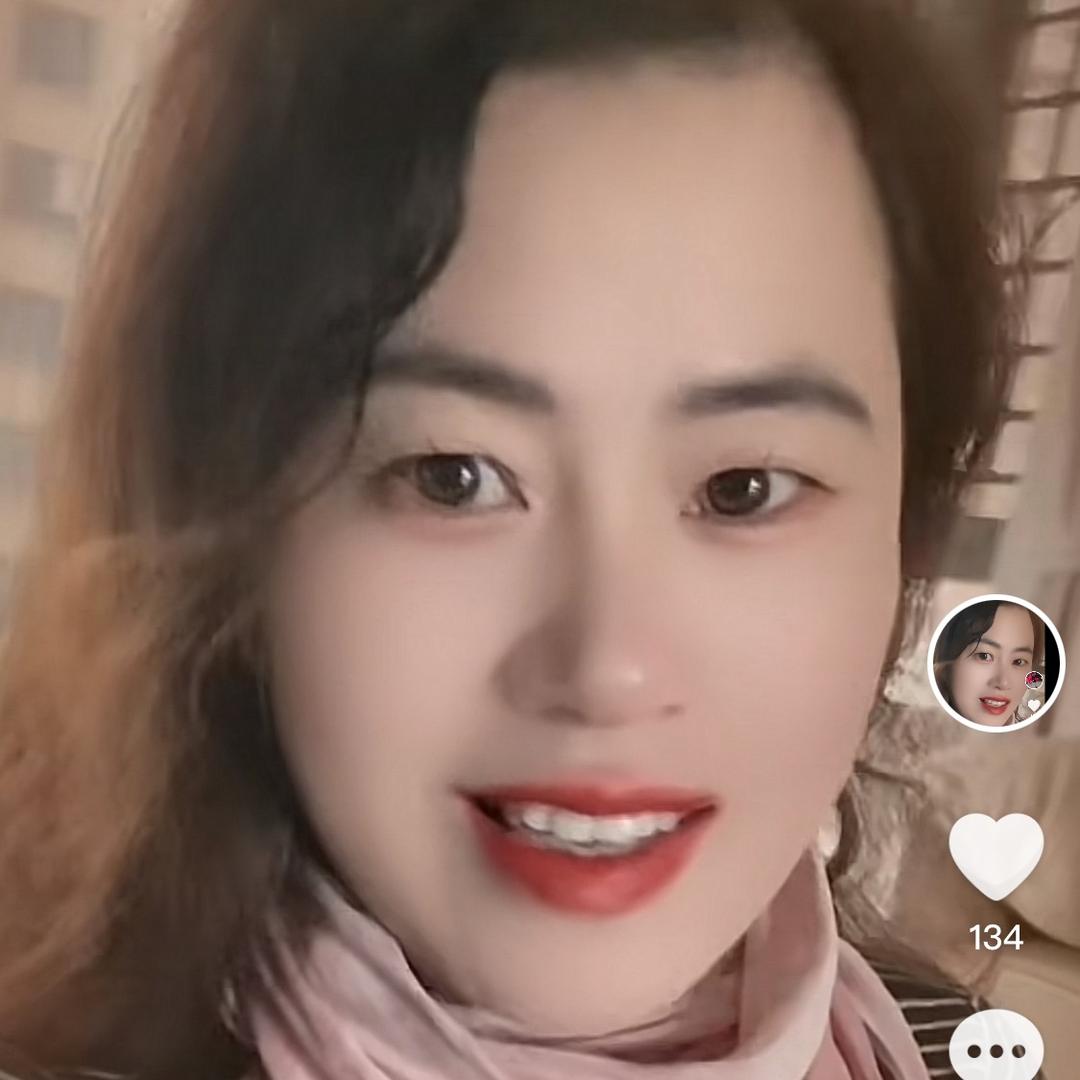This screenshot has height=1080, width=1080.
Task: Open the creator's profile avatar
Action: coord(996,664)
